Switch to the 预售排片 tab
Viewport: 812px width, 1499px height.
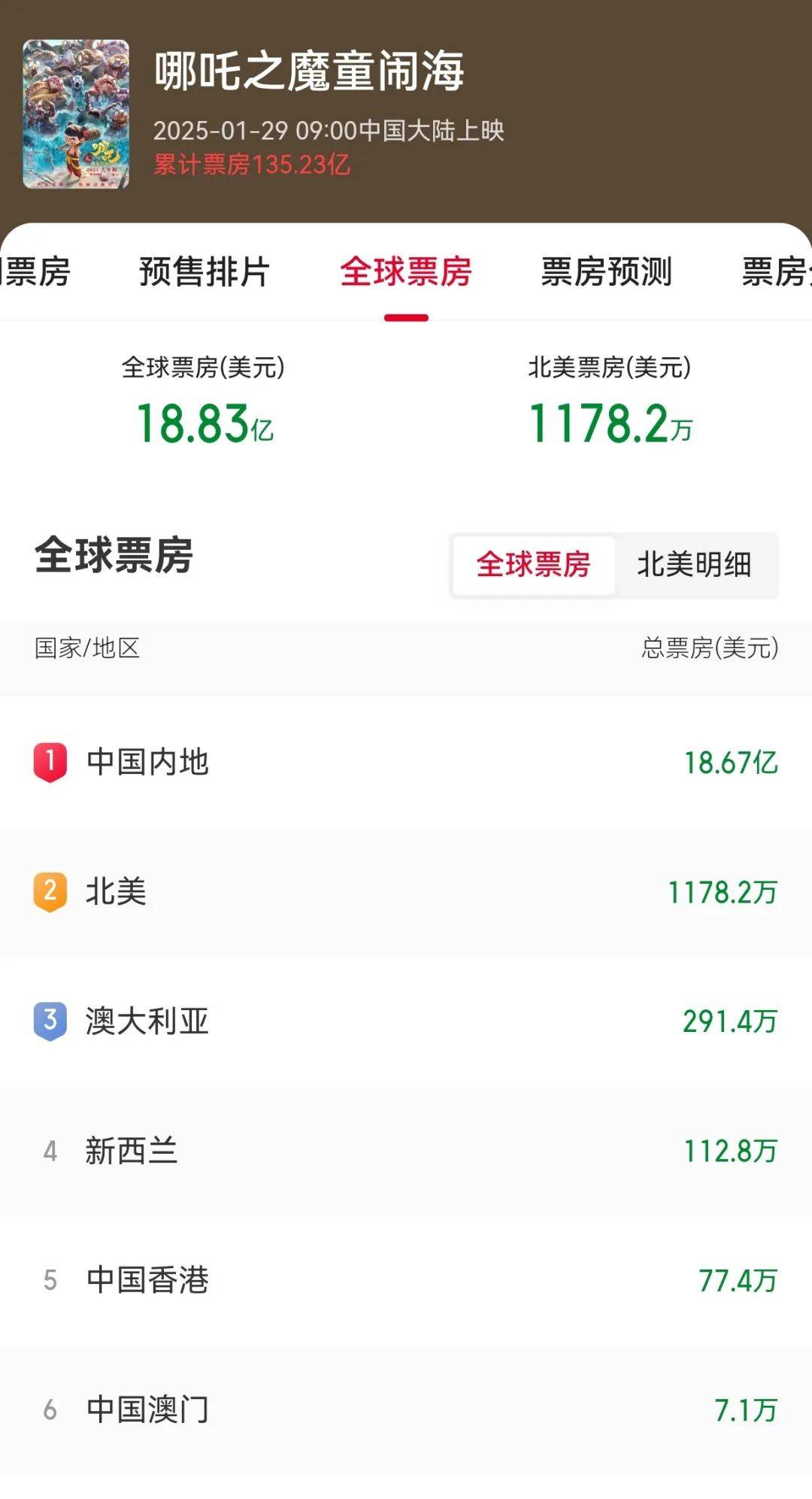pyautogui.click(x=204, y=272)
